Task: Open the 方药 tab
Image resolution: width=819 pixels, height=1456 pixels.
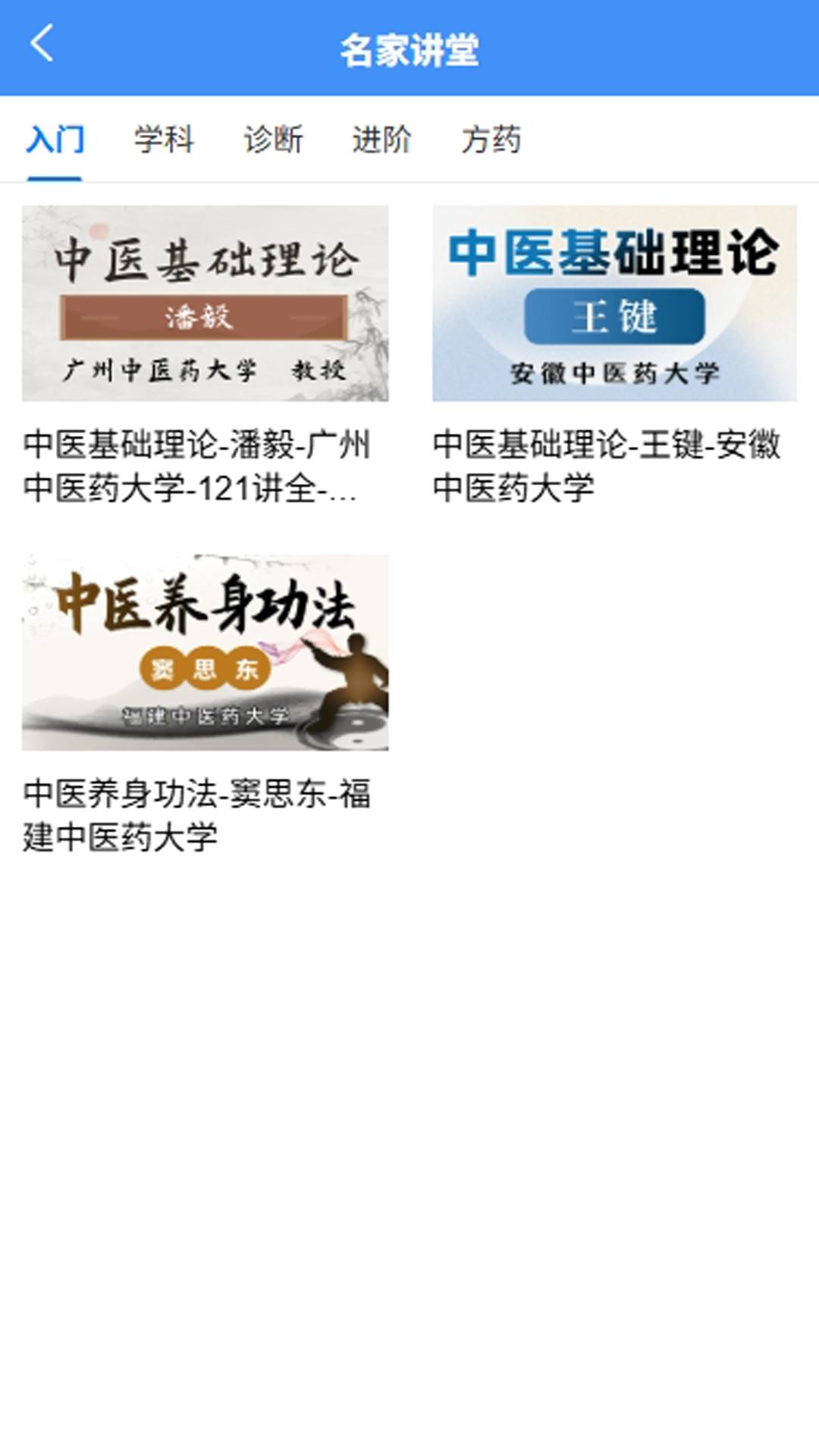Action: 491,140
